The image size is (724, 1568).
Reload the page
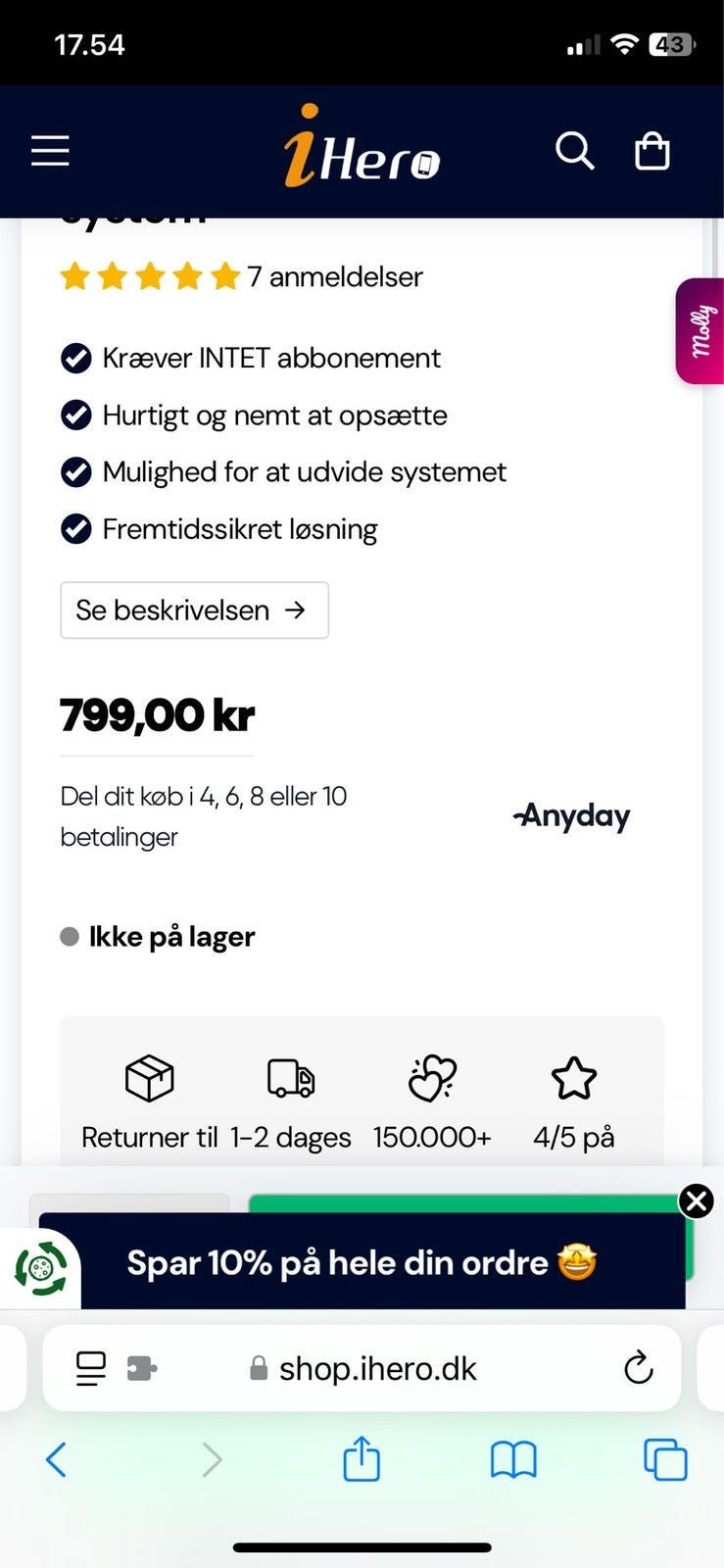[x=638, y=1367]
